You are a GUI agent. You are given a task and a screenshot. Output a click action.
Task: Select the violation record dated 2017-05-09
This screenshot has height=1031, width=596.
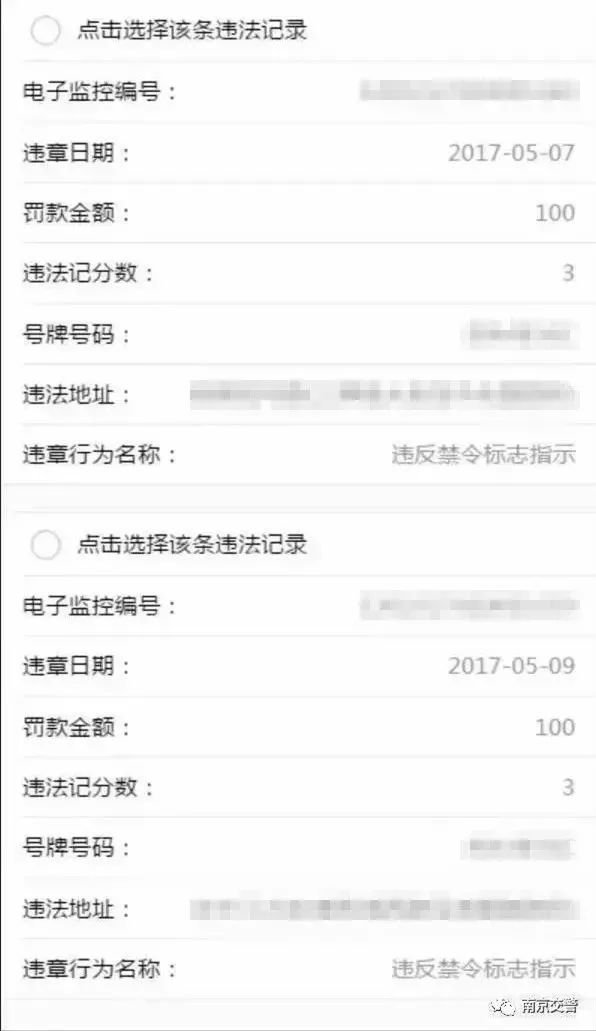(45, 545)
